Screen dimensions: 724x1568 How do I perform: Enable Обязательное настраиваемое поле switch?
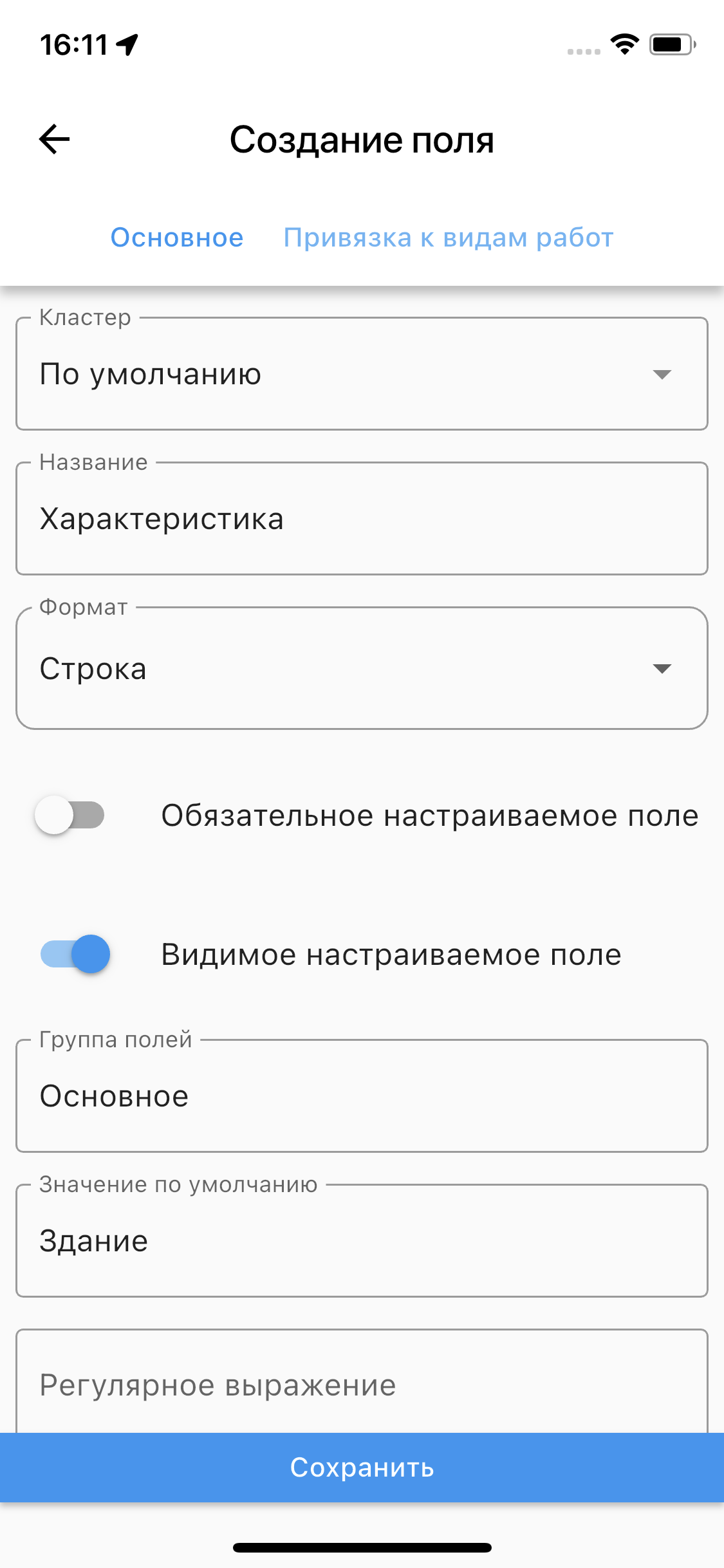[71, 816]
